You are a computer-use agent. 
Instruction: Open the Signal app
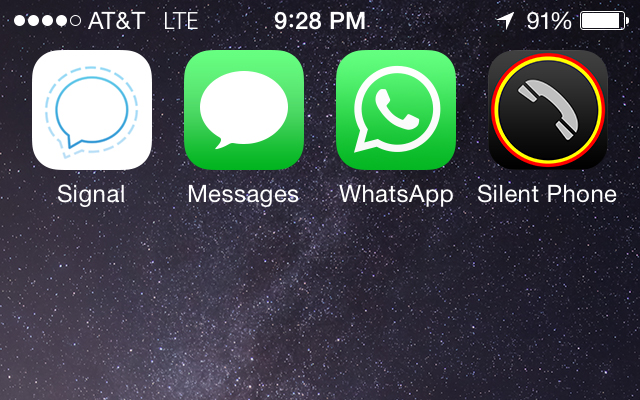pos(92,110)
